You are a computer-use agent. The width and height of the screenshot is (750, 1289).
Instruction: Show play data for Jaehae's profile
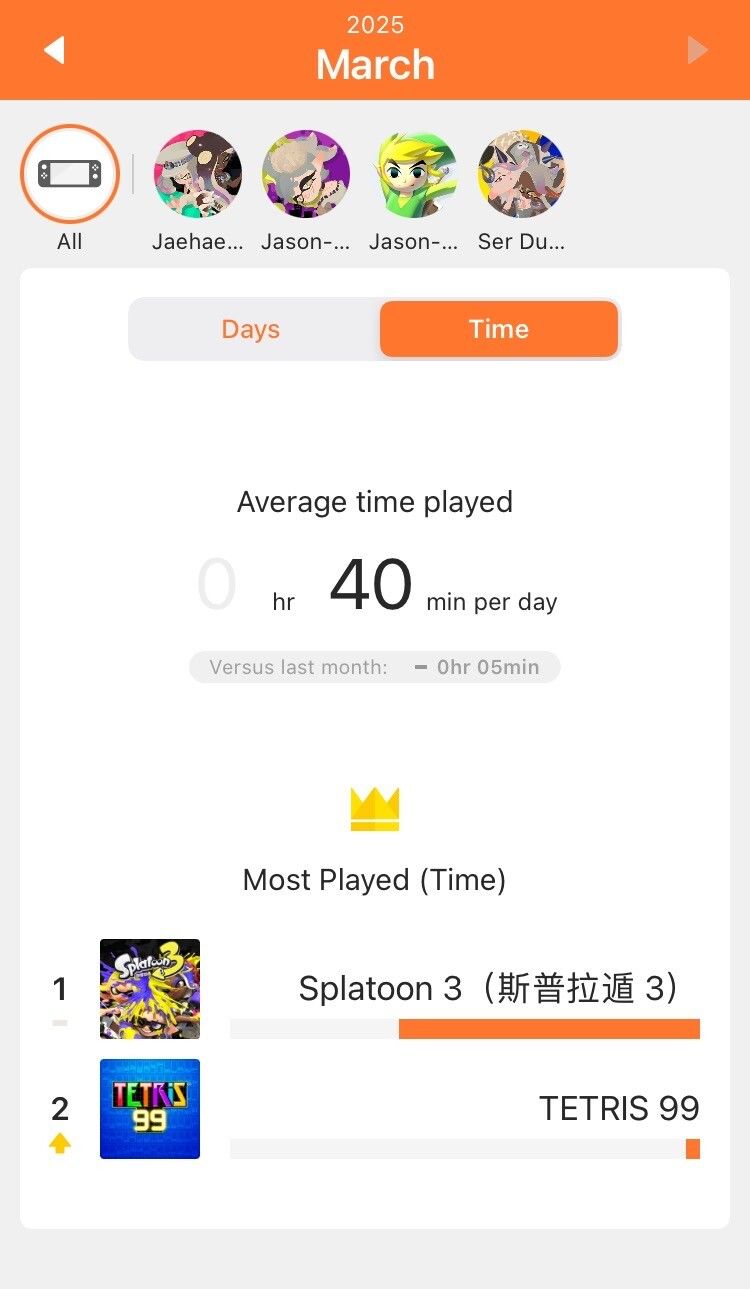198,175
